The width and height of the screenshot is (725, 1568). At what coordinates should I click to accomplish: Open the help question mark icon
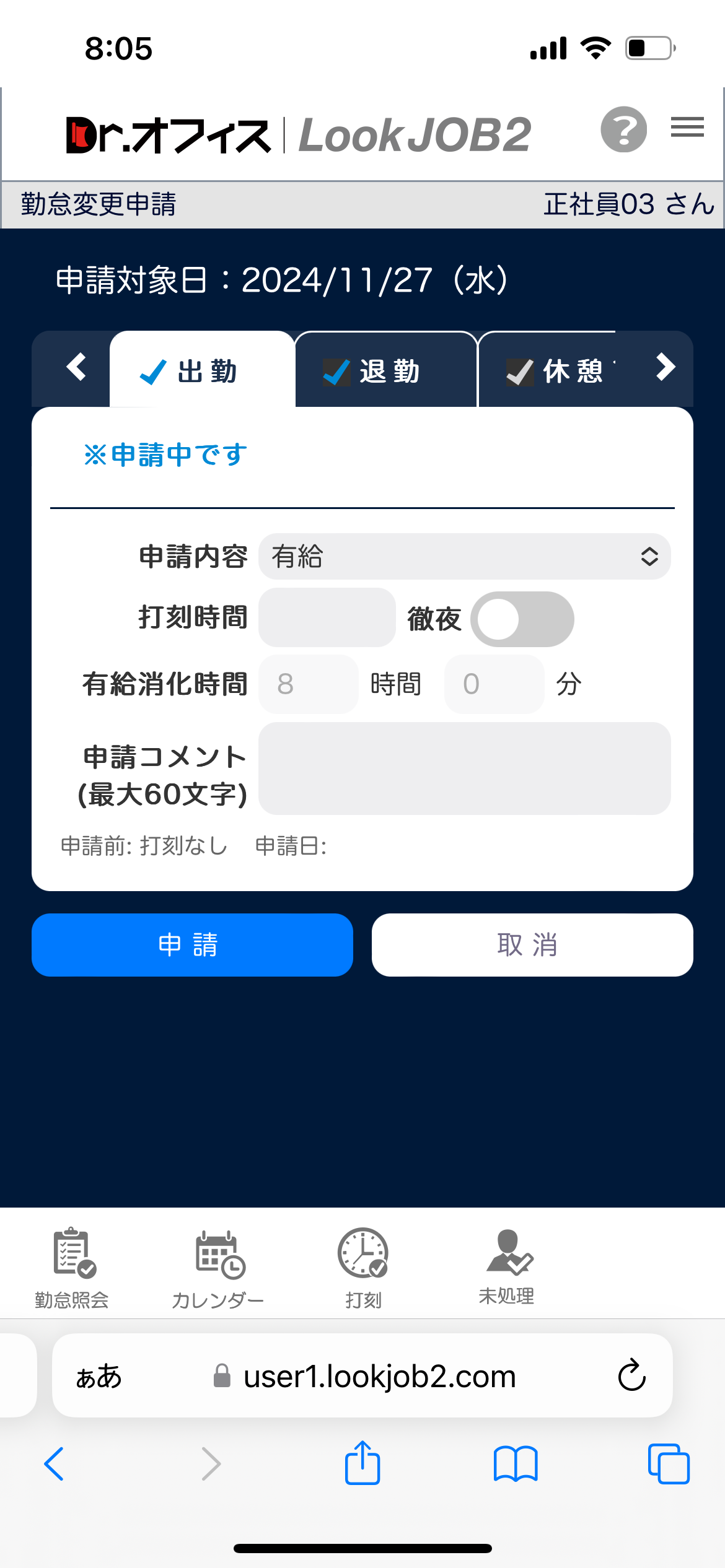tap(623, 129)
